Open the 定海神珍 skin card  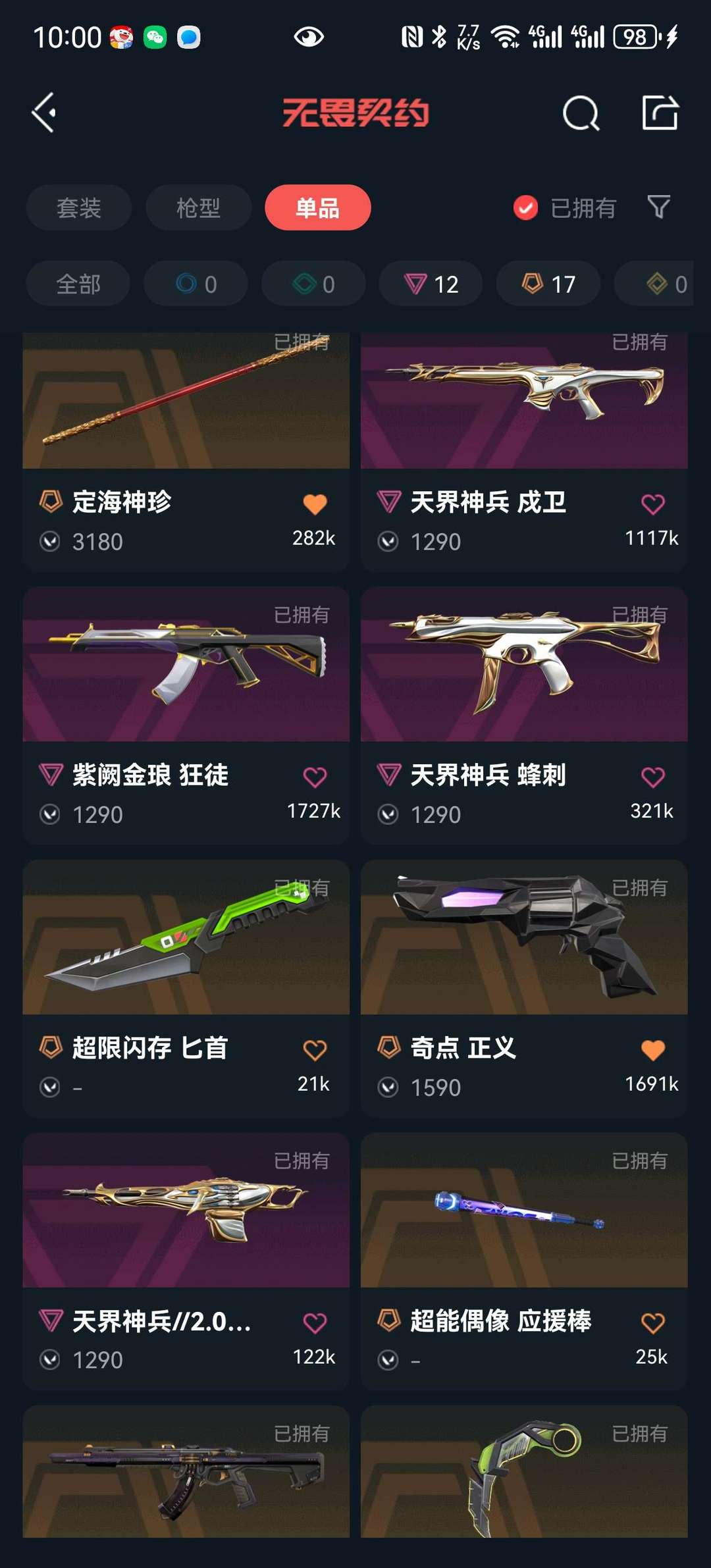186,452
